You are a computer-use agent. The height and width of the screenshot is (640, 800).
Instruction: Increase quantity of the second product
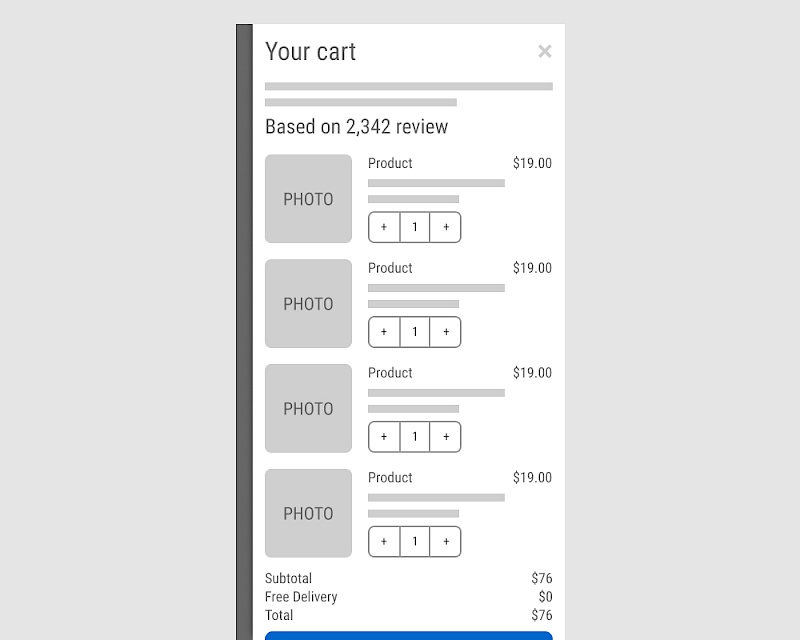coord(446,332)
